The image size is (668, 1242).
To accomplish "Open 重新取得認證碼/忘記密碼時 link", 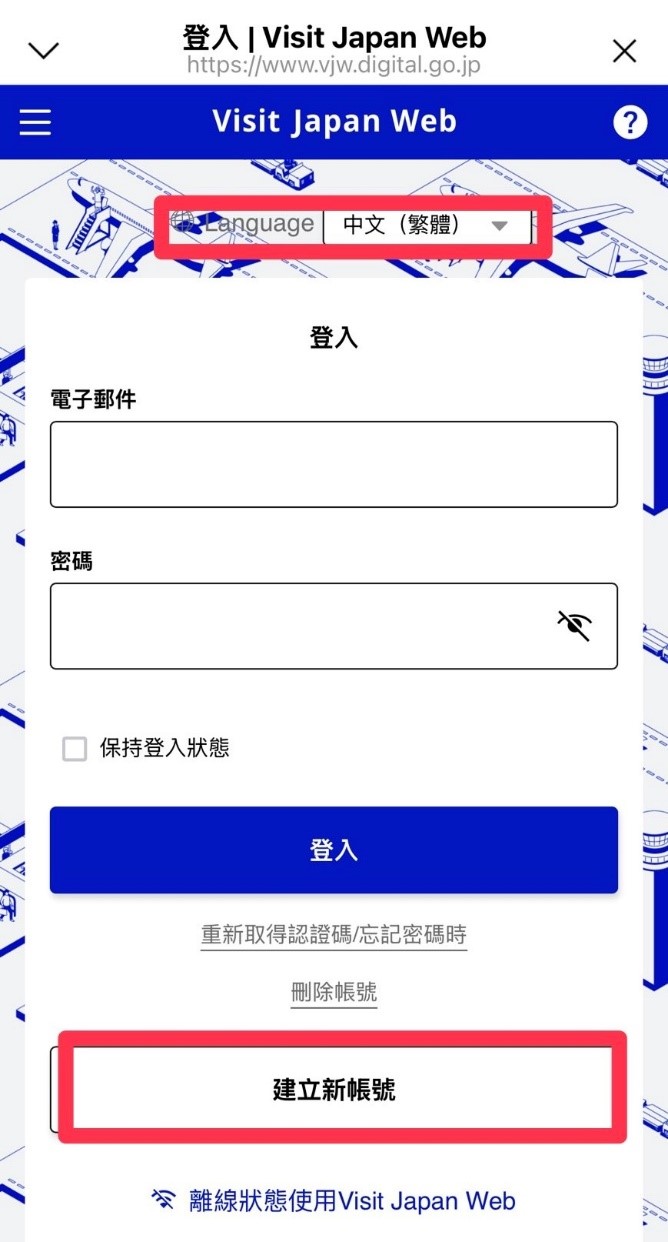I will (x=333, y=935).
